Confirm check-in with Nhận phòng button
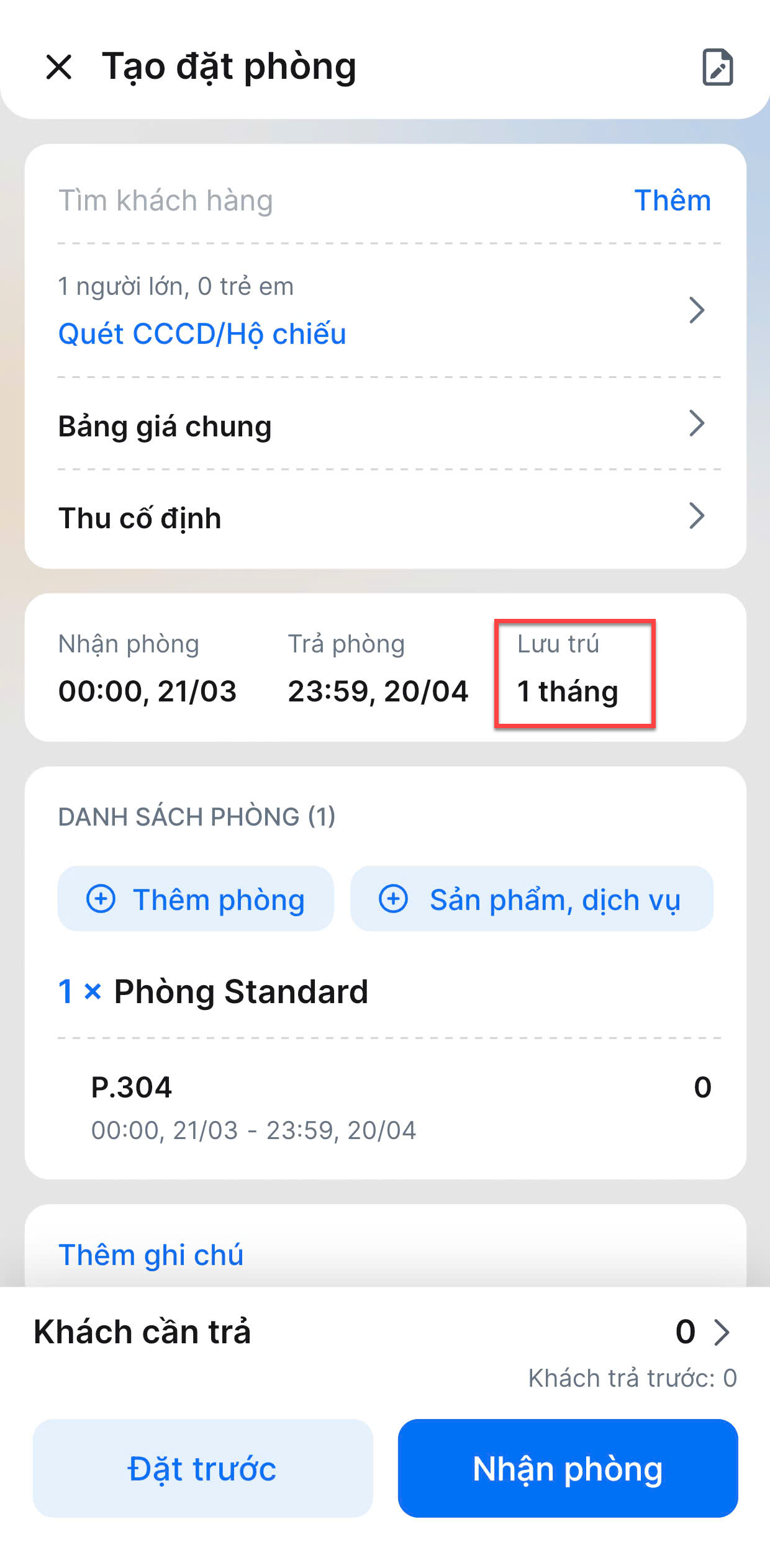The image size is (770, 1568). point(568,1468)
